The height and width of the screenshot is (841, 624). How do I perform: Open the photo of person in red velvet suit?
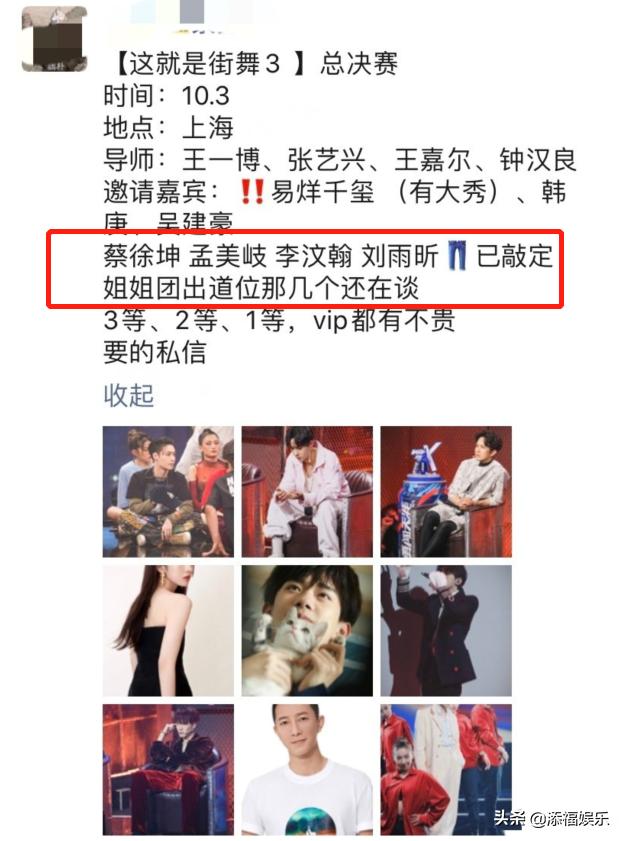point(168,769)
